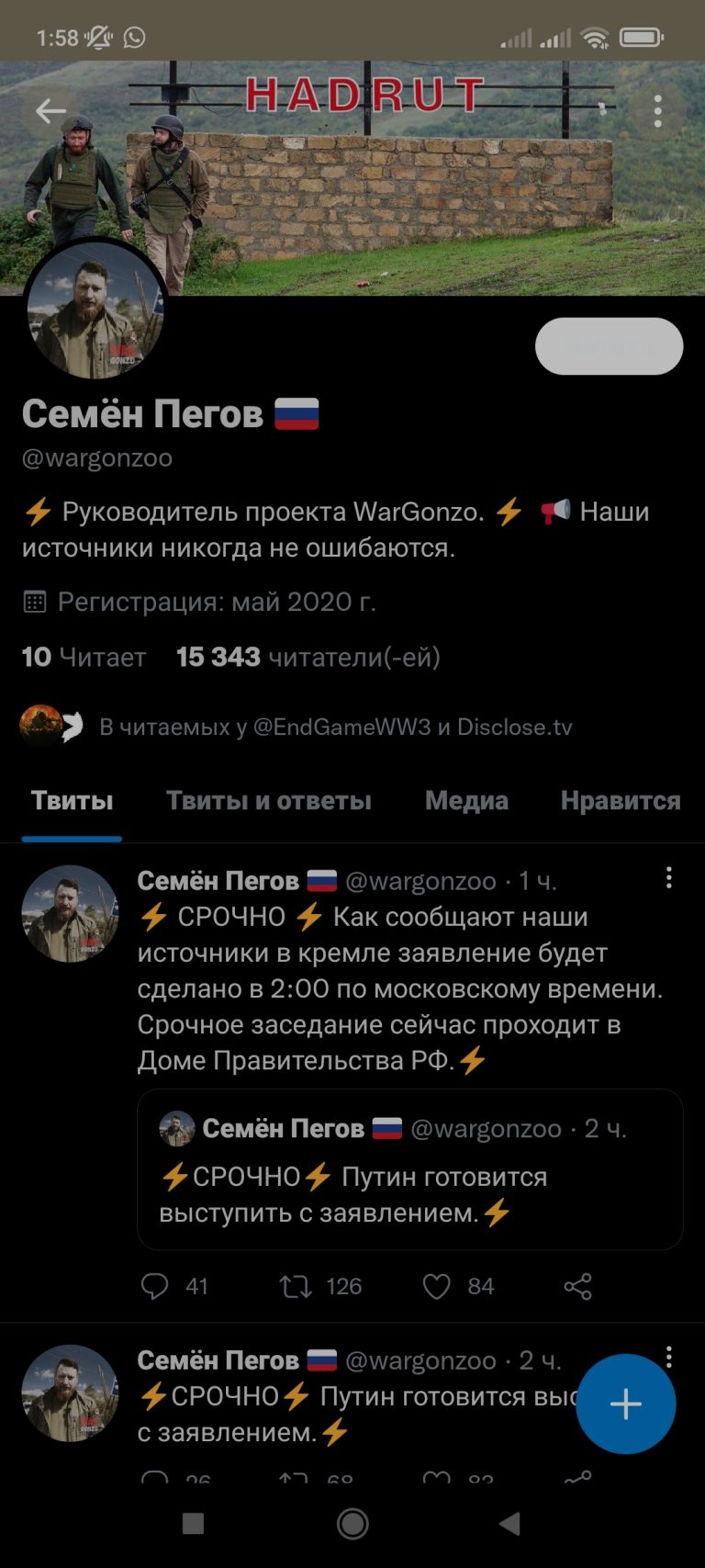
Task: Compose a new tweet with plus button
Action: click(x=626, y=1404)
